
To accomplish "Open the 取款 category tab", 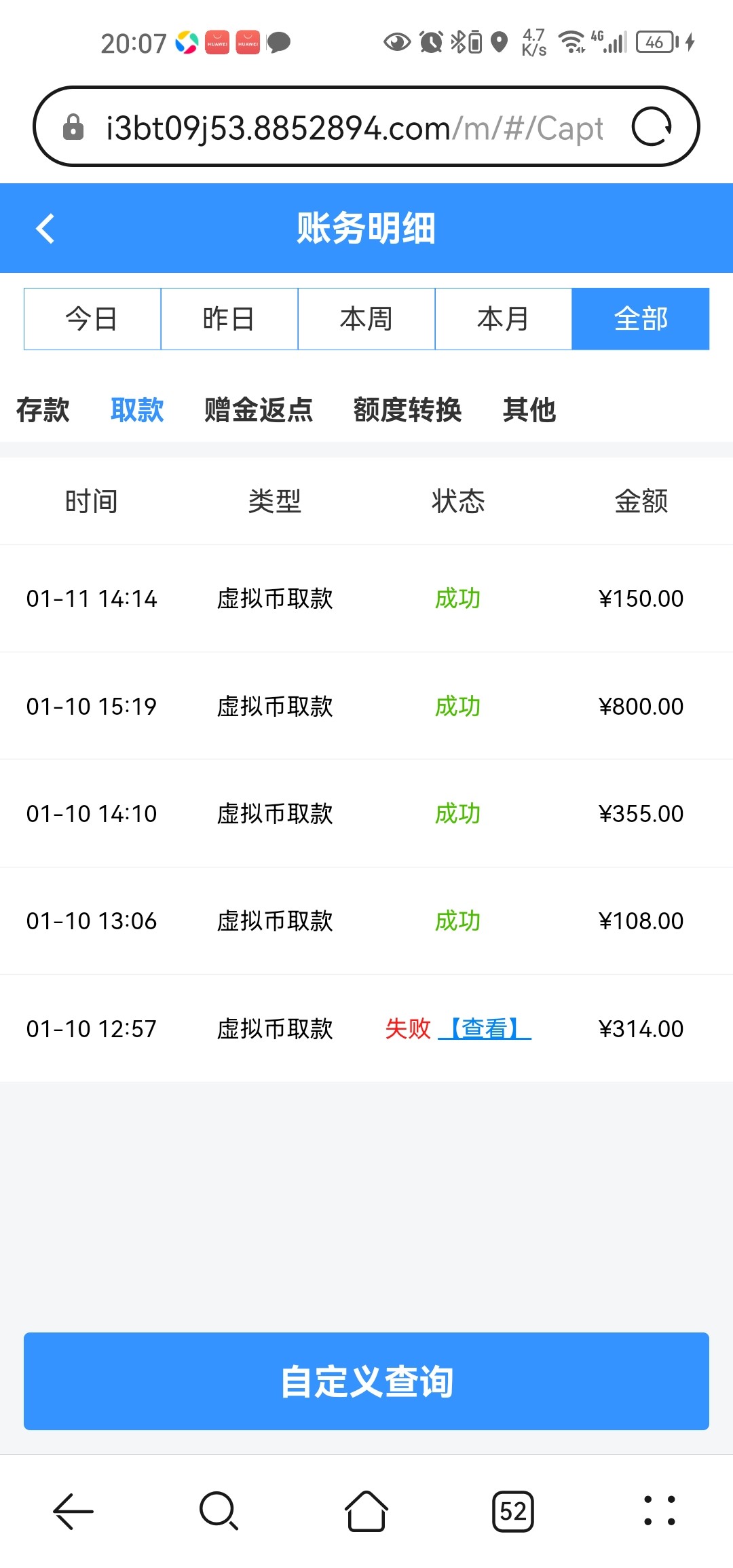I will (x=137, y=410).
